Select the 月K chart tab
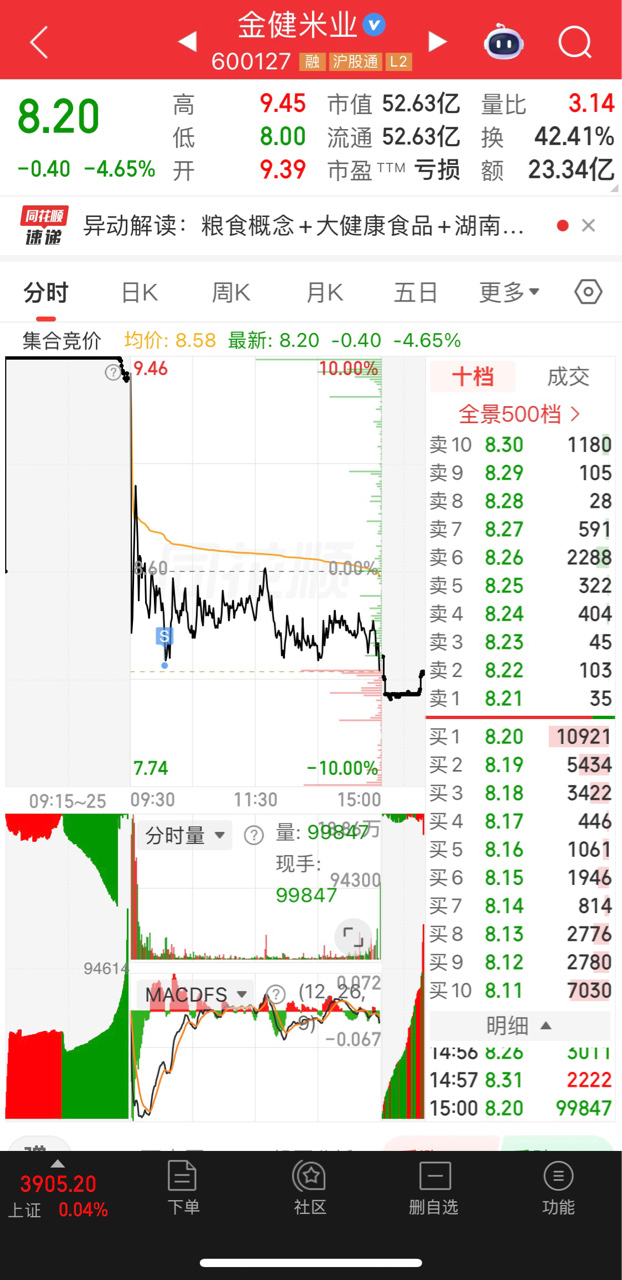 pos(324,292)
